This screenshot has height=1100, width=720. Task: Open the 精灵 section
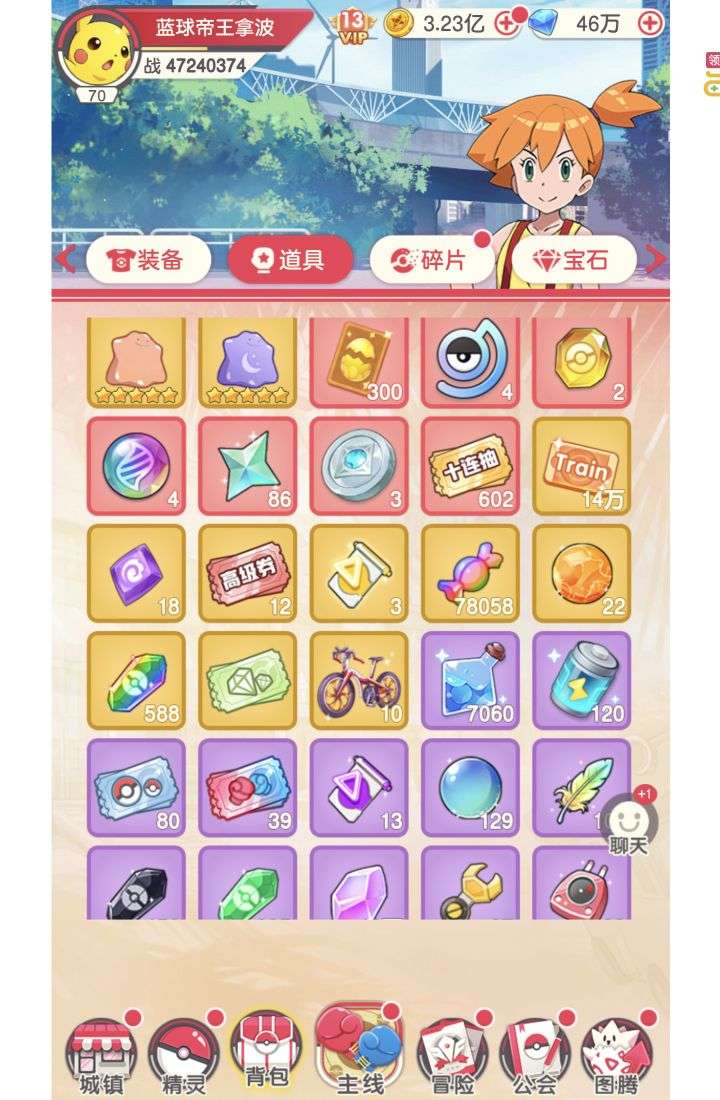coord(182,1055)
